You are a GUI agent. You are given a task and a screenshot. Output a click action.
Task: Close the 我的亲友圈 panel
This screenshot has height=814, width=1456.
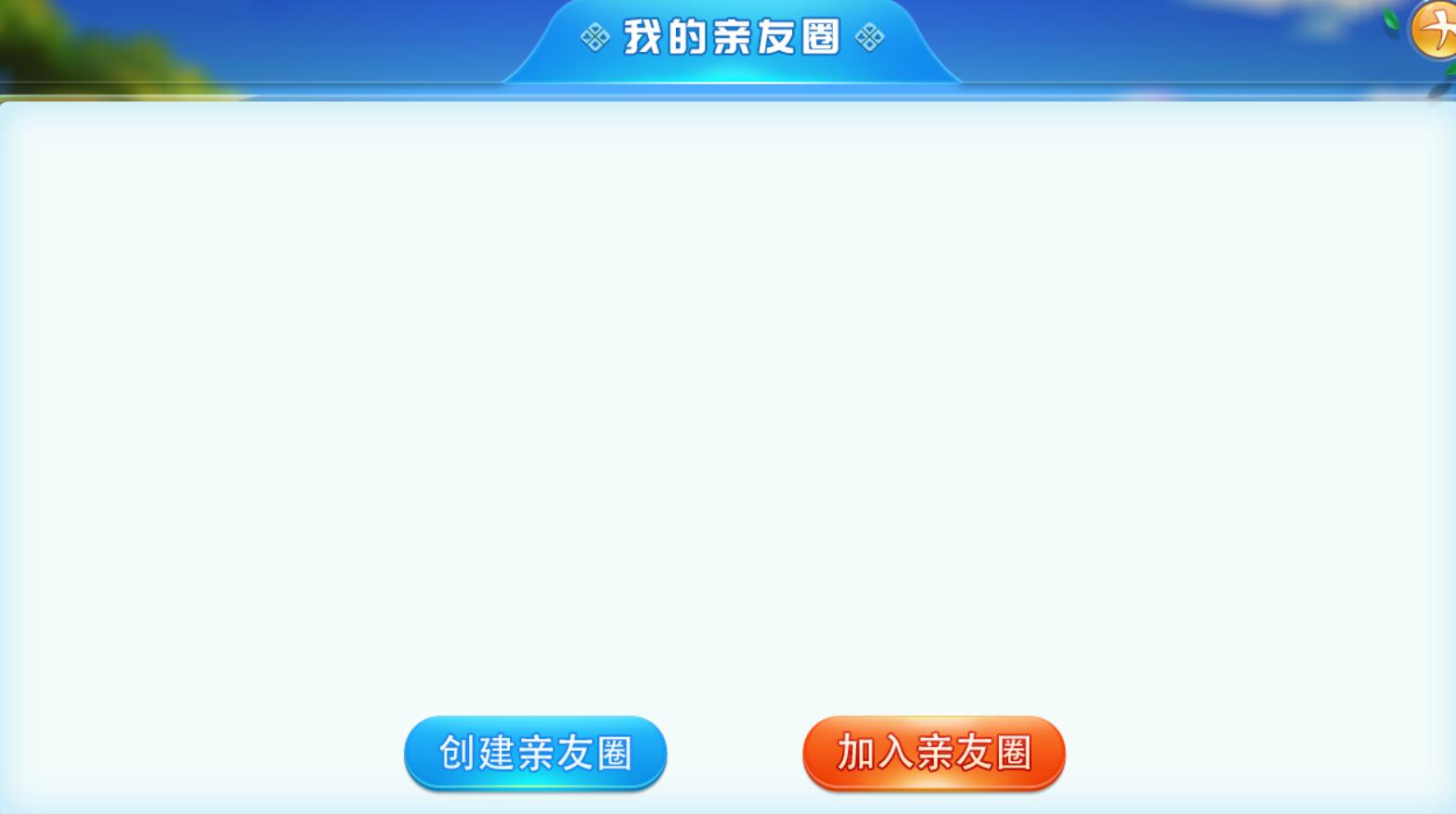tap(1436, 32)
